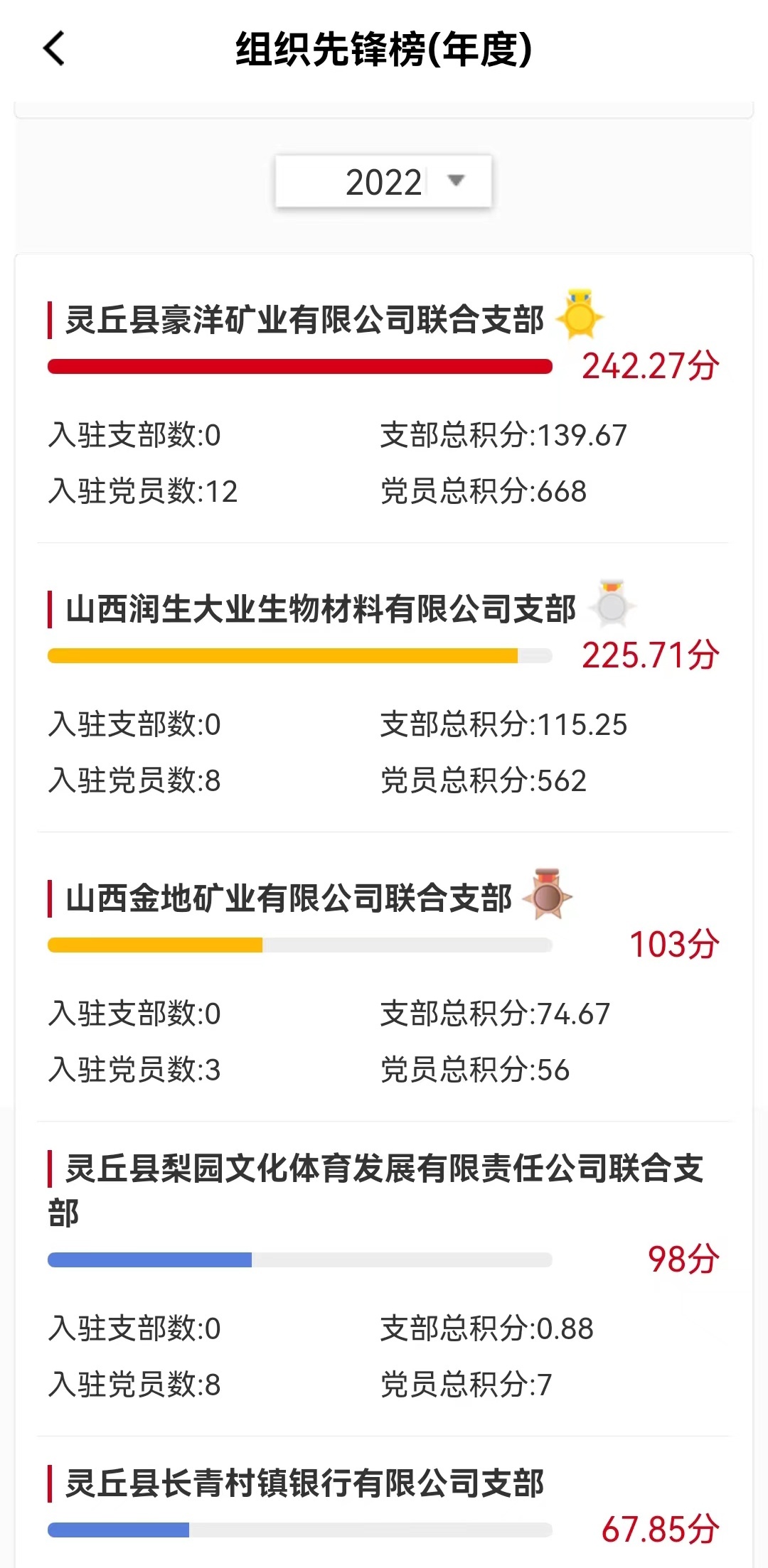Go back using the top-left arrow
The image size is (768, 1568).
(x=54, y=48)
